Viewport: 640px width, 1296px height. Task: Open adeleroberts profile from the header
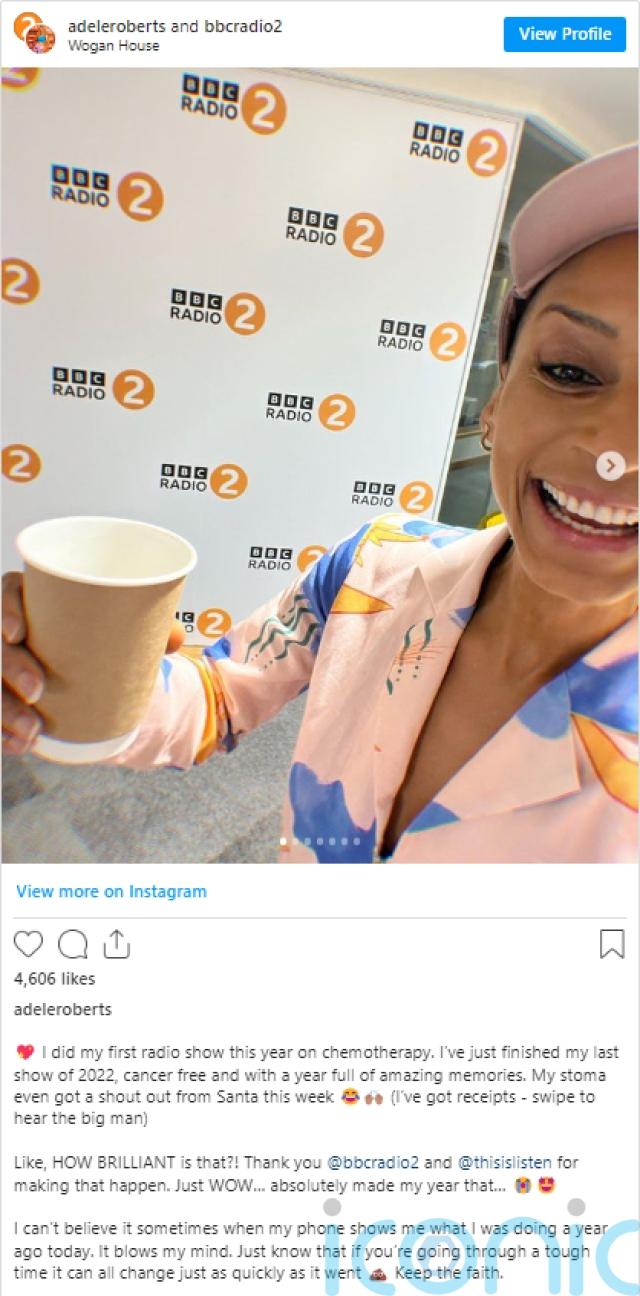(x=111, y=26)
